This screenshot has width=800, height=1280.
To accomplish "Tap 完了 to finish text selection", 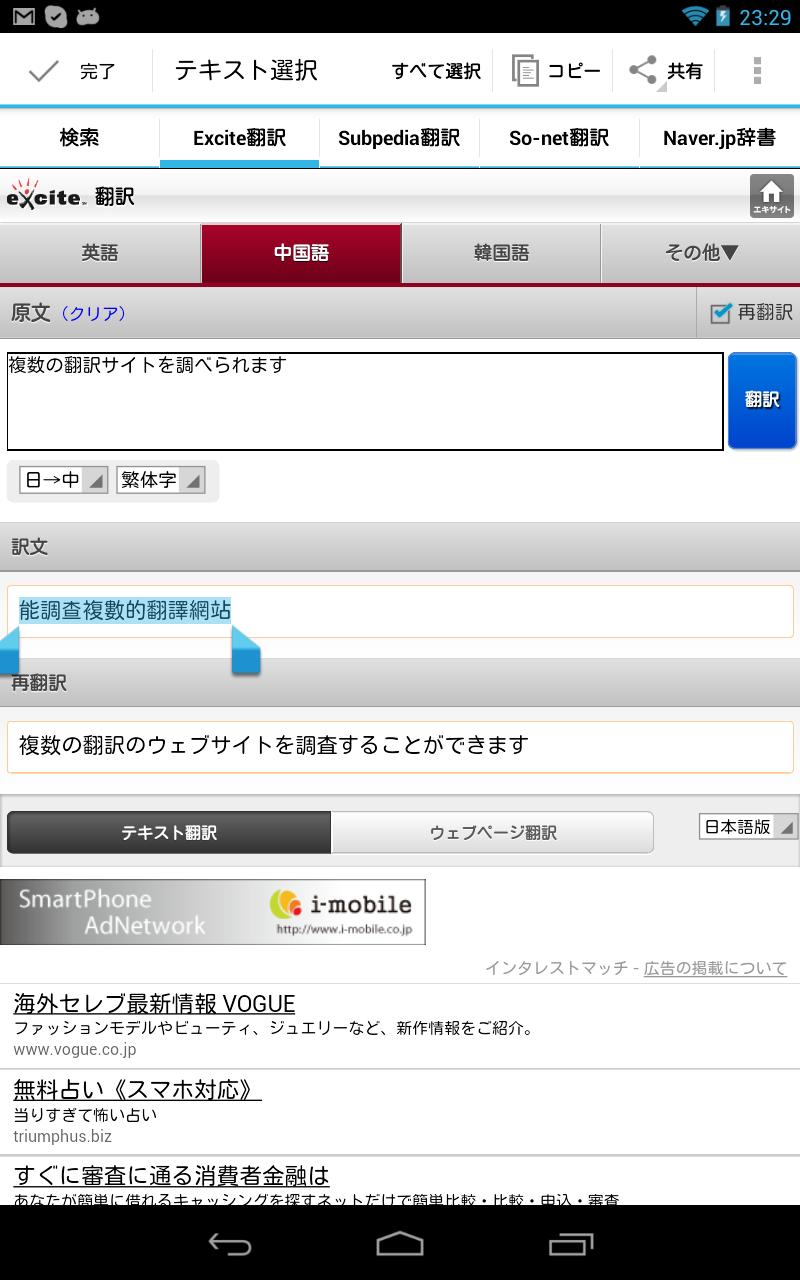I will pos(72,71).
